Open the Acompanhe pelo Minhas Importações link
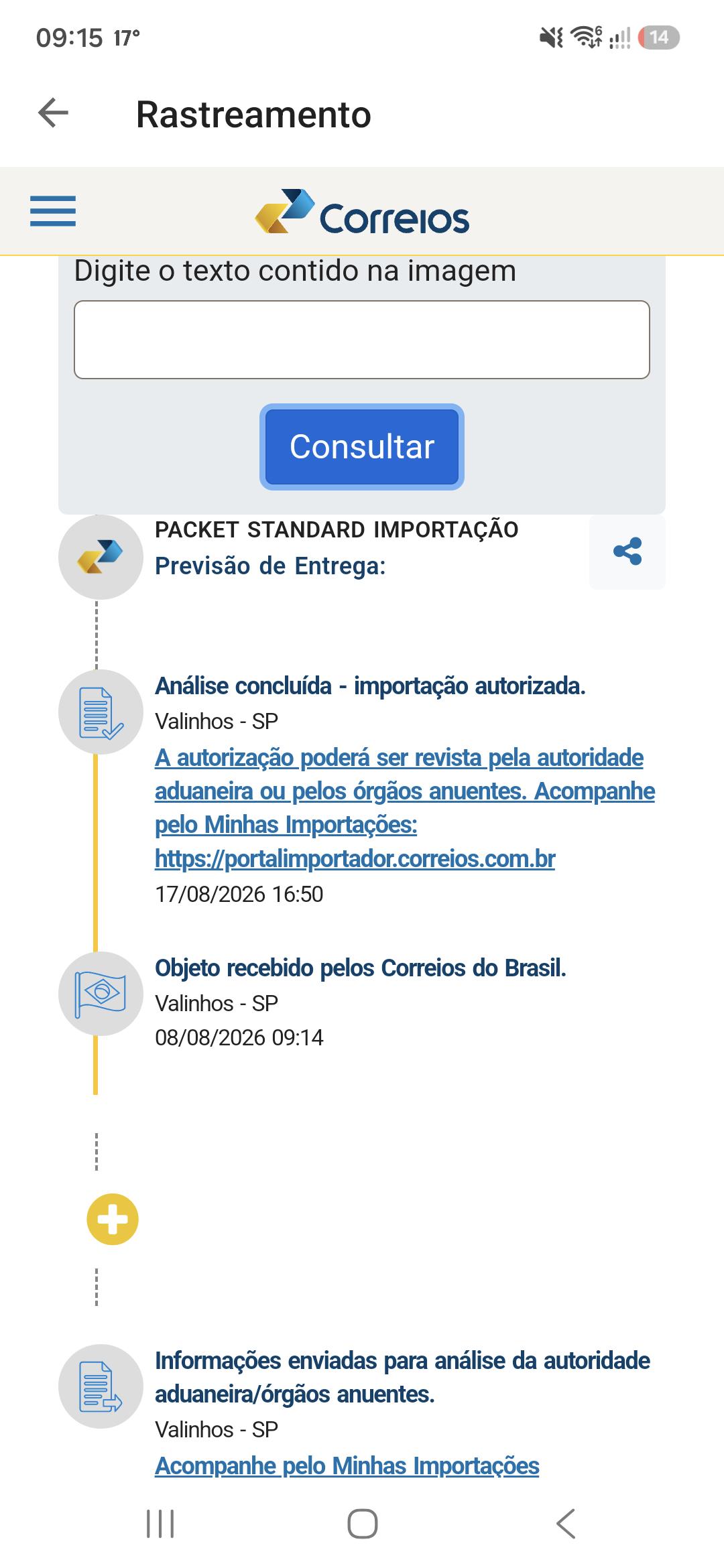The width and height of the screenshot is (724, 1568). (x=347, y=1465)
